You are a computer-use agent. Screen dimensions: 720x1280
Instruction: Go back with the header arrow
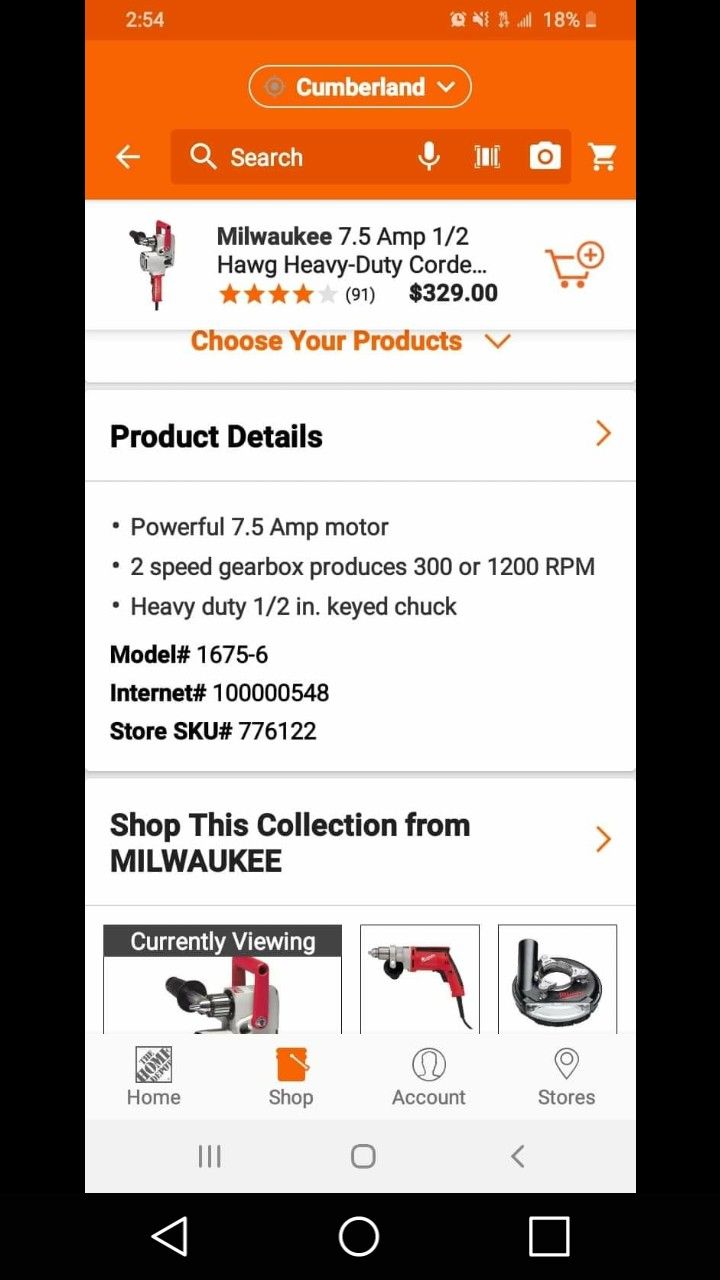pos(128,157)
